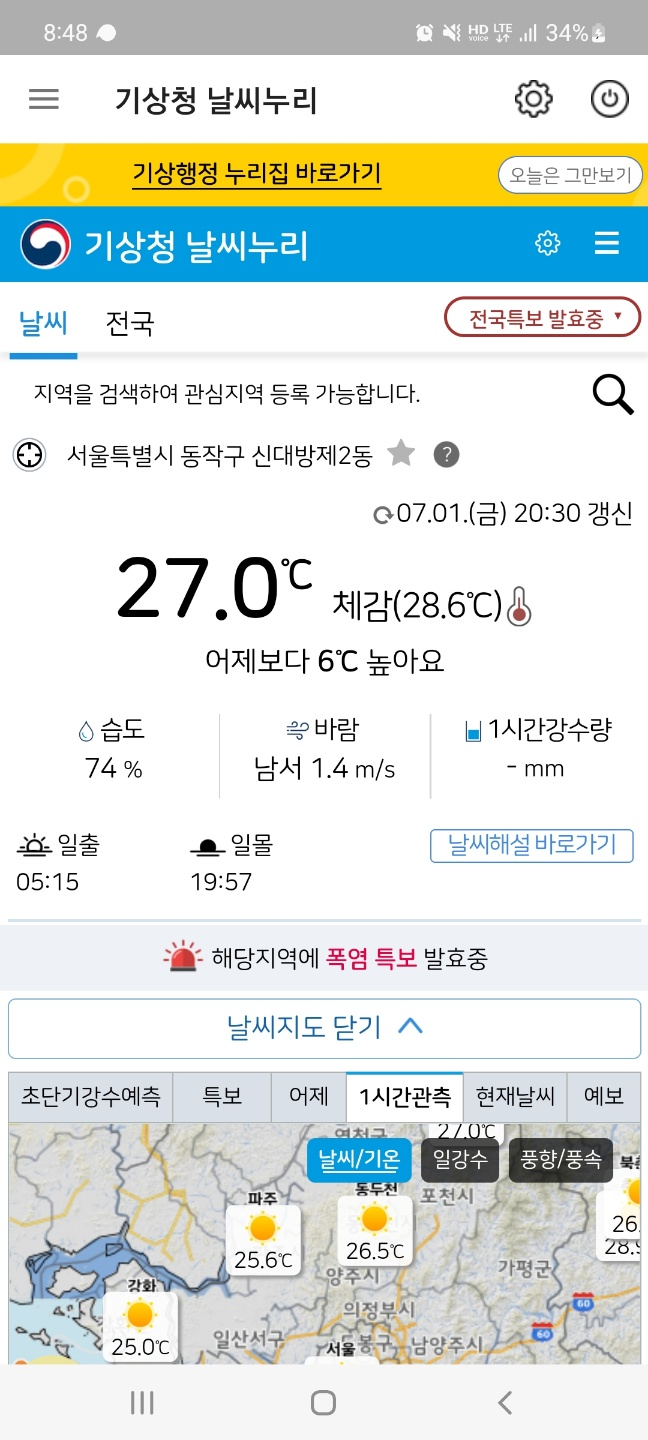The image size is (648, 1440).
Task: Dismiss banner with 오늘은 그만보기
Action: [569, 175]
